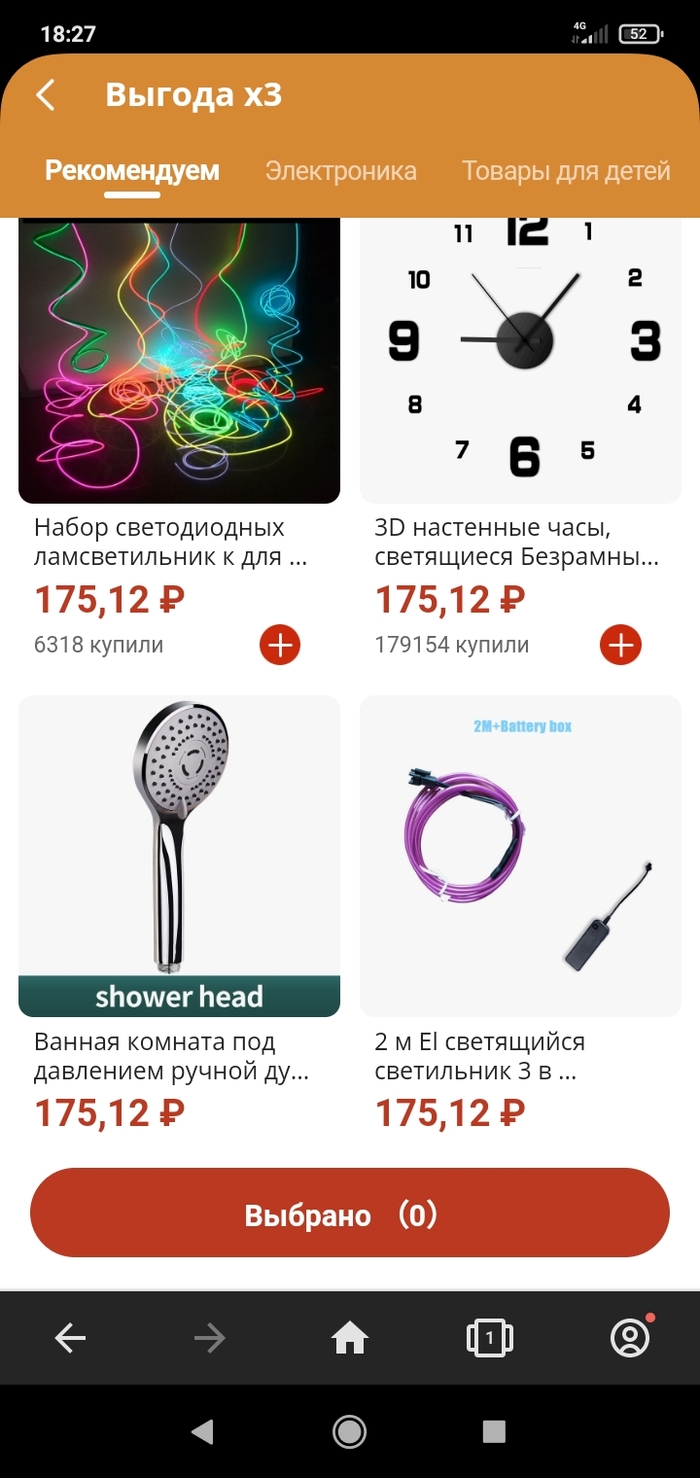Tap the system recent apps button
Viewport: 700px width, 1478px height.
pos(494,1432)
